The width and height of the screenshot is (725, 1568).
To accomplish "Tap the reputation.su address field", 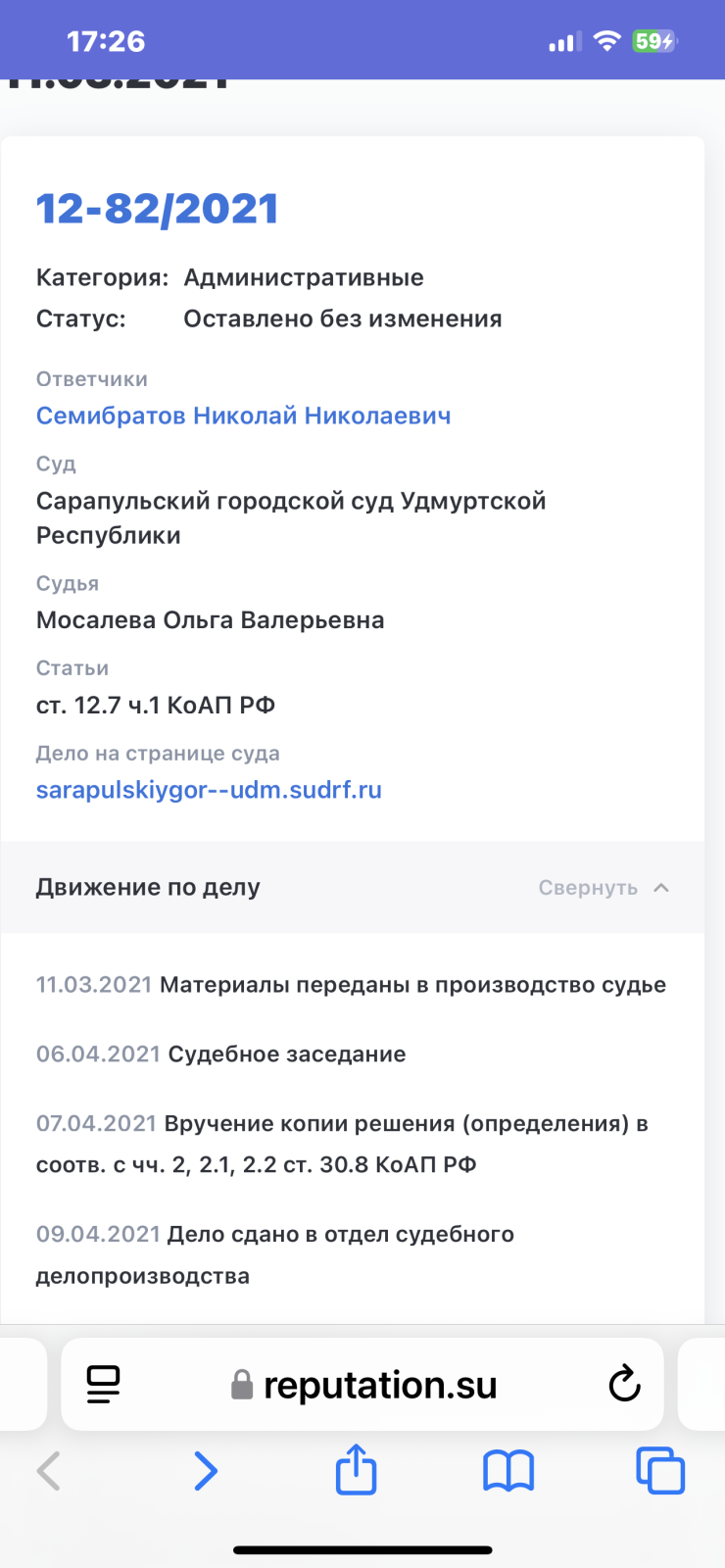I will click(380, 1385).
